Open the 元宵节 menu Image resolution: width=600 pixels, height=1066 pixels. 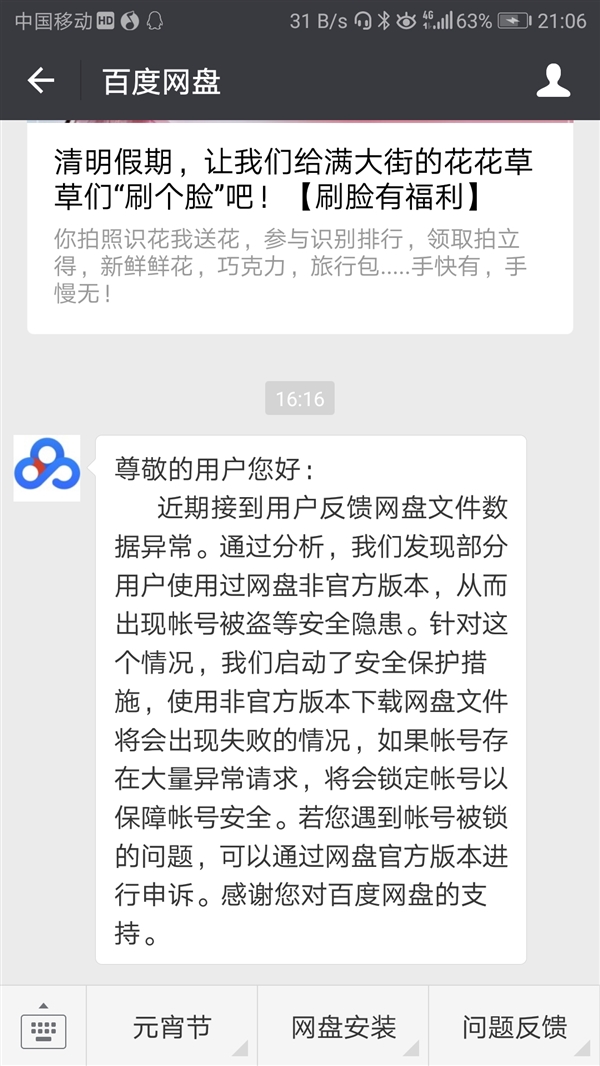click(x=172, y=1027)
